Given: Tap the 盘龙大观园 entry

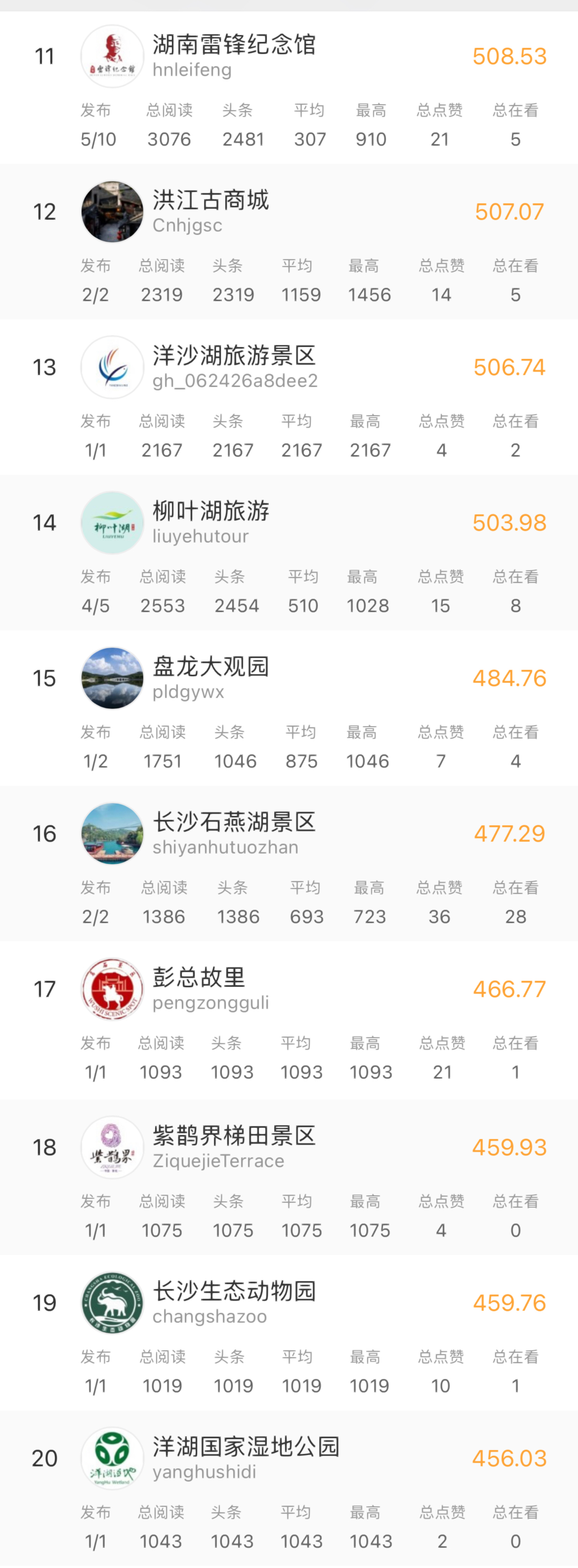Looking at the screenshot, I should (x=211, y=667).
